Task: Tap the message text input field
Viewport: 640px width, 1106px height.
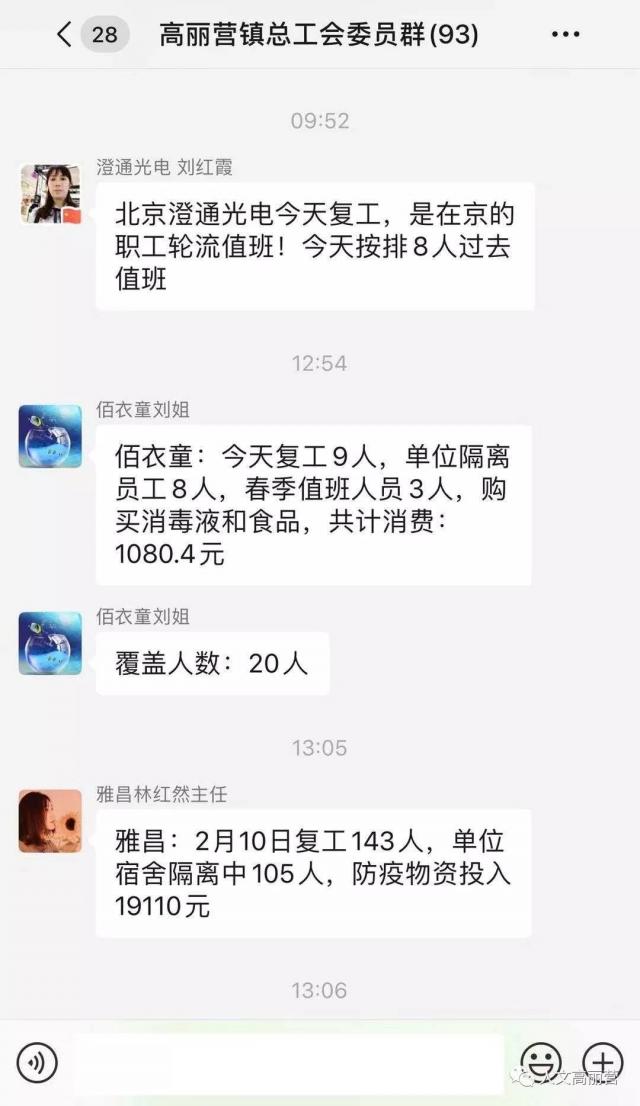Action: tap(288, 1063)
